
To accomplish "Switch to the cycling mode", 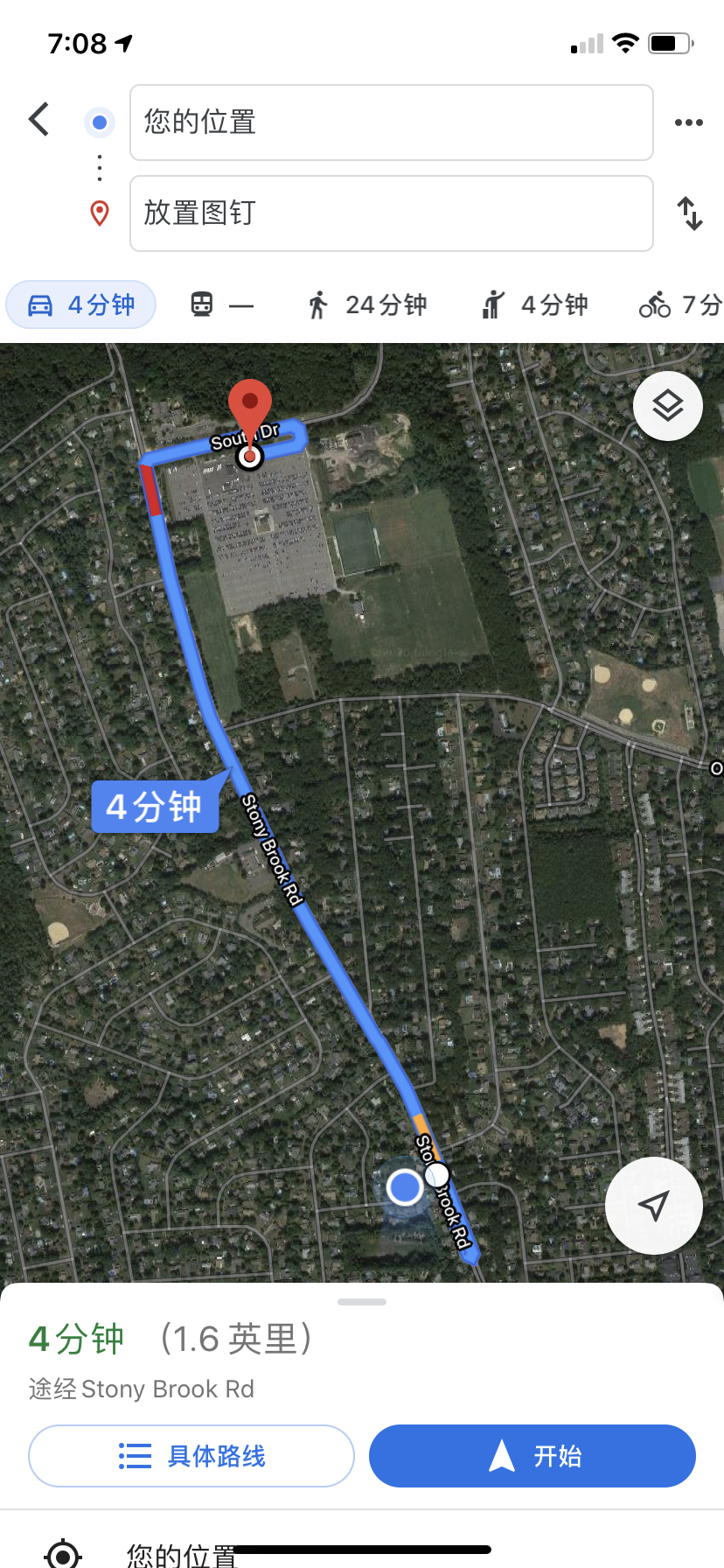I will [678, 305].
